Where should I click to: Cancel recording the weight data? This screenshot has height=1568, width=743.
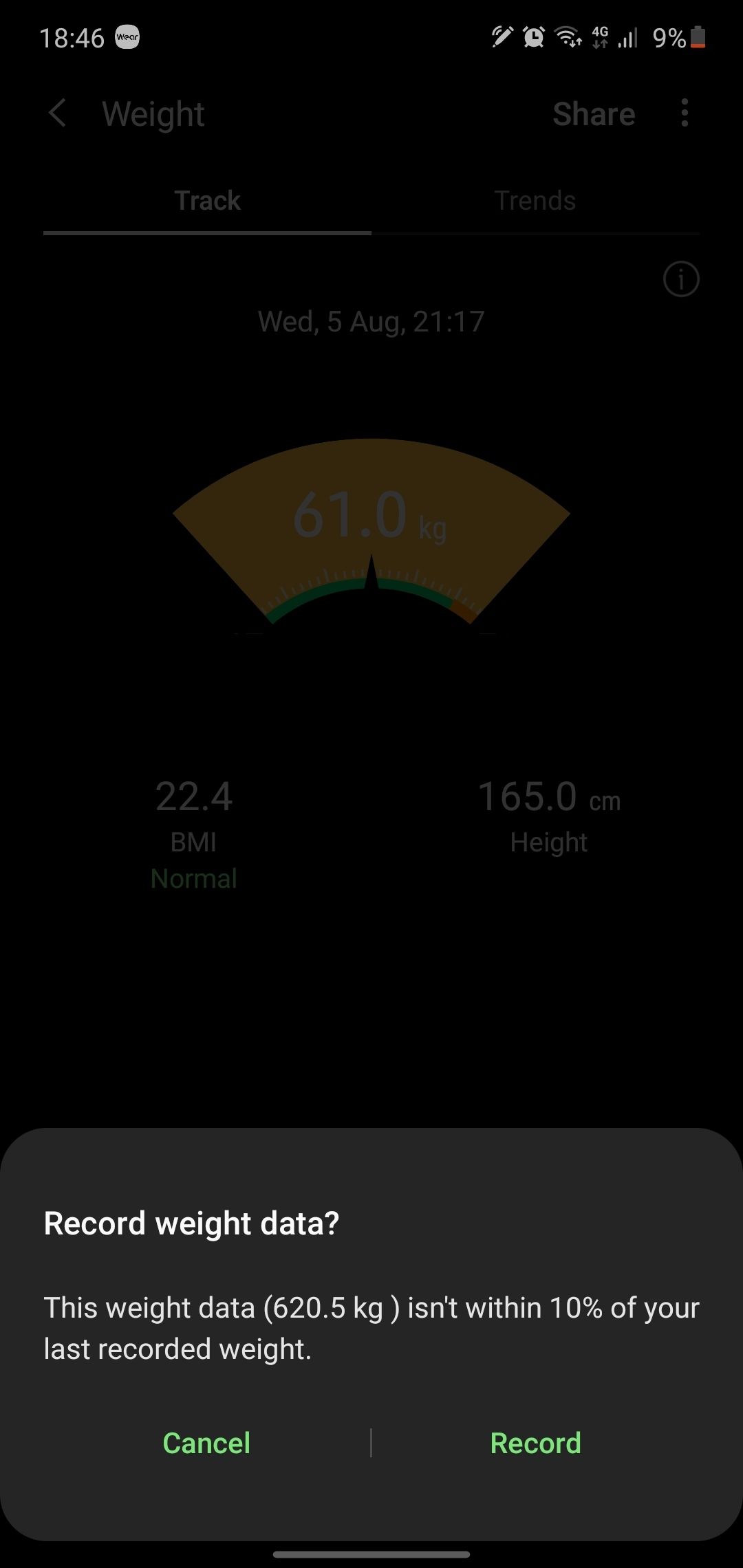[206, 1443]
